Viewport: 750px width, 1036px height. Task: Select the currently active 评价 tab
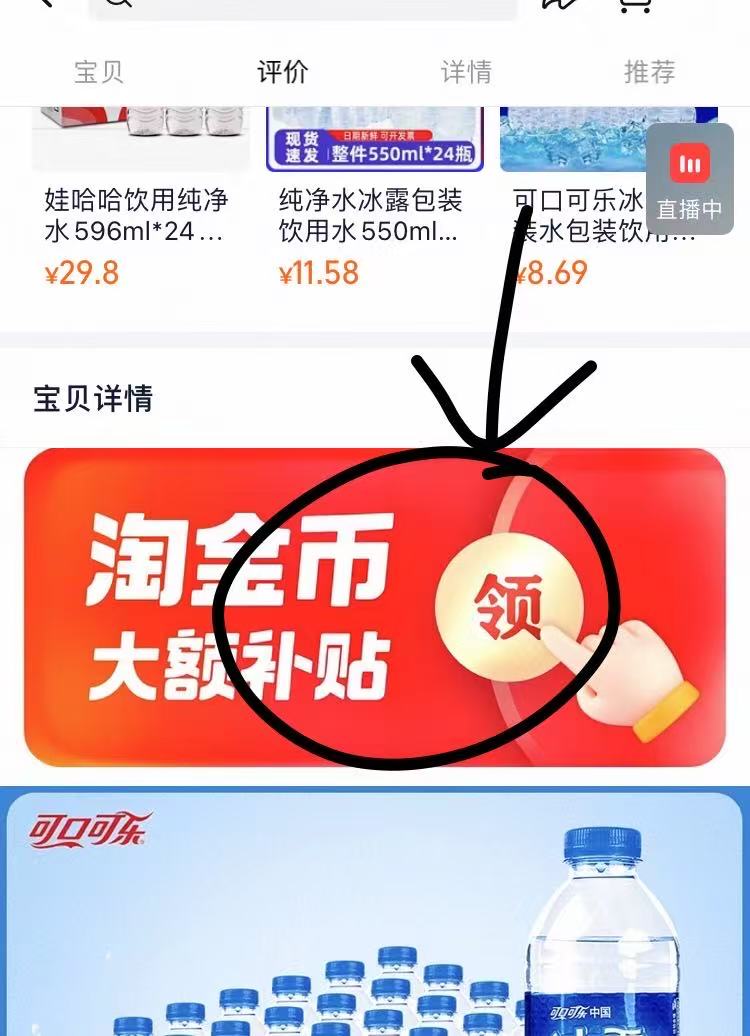coord(281,71)
